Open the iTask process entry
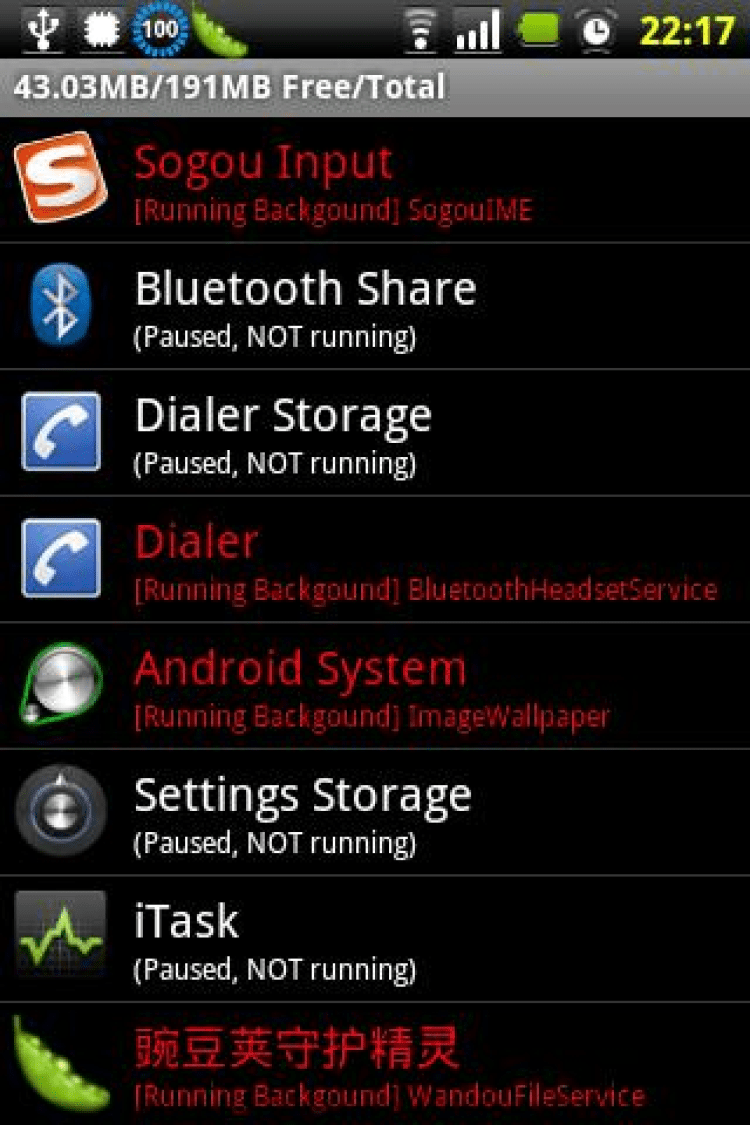750x1125 pixels. click(375, 939)
